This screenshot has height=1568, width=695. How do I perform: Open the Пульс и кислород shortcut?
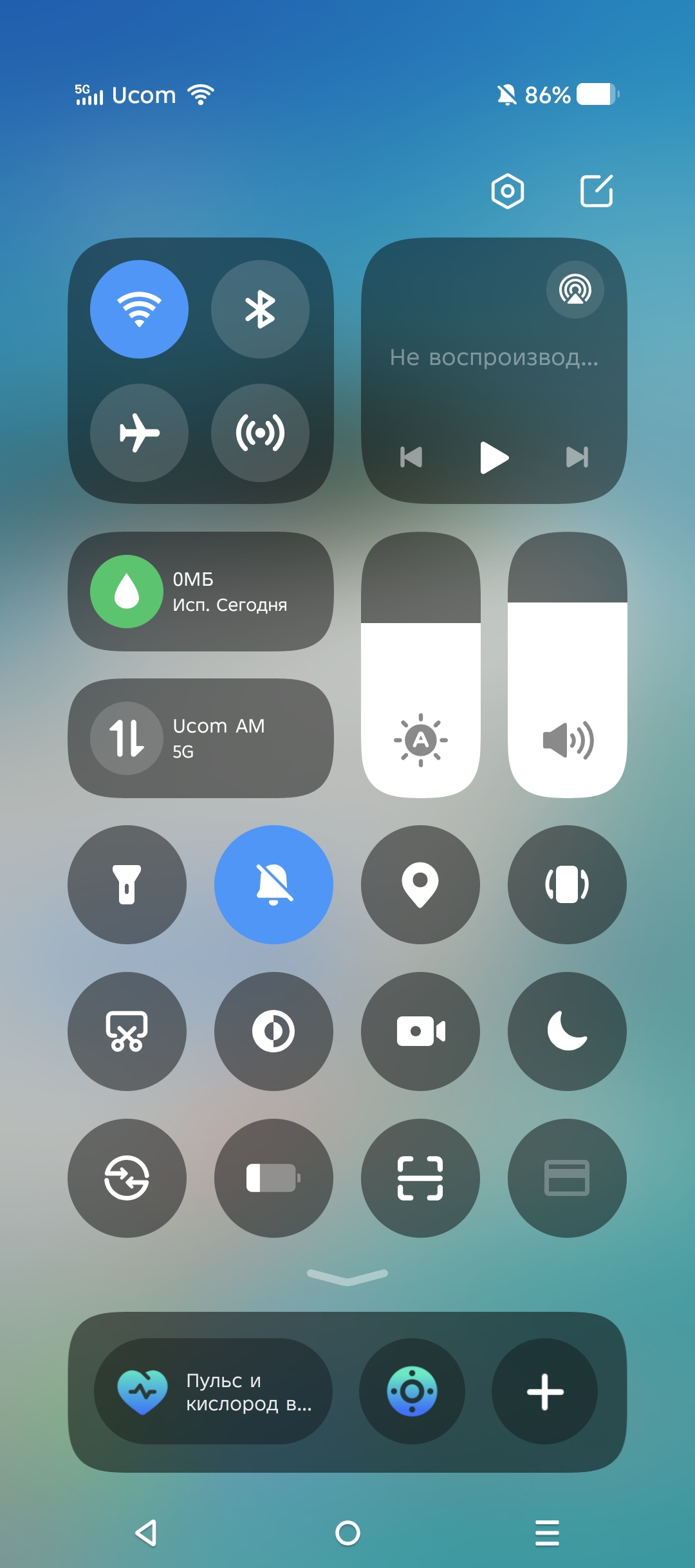[213, 1392]
